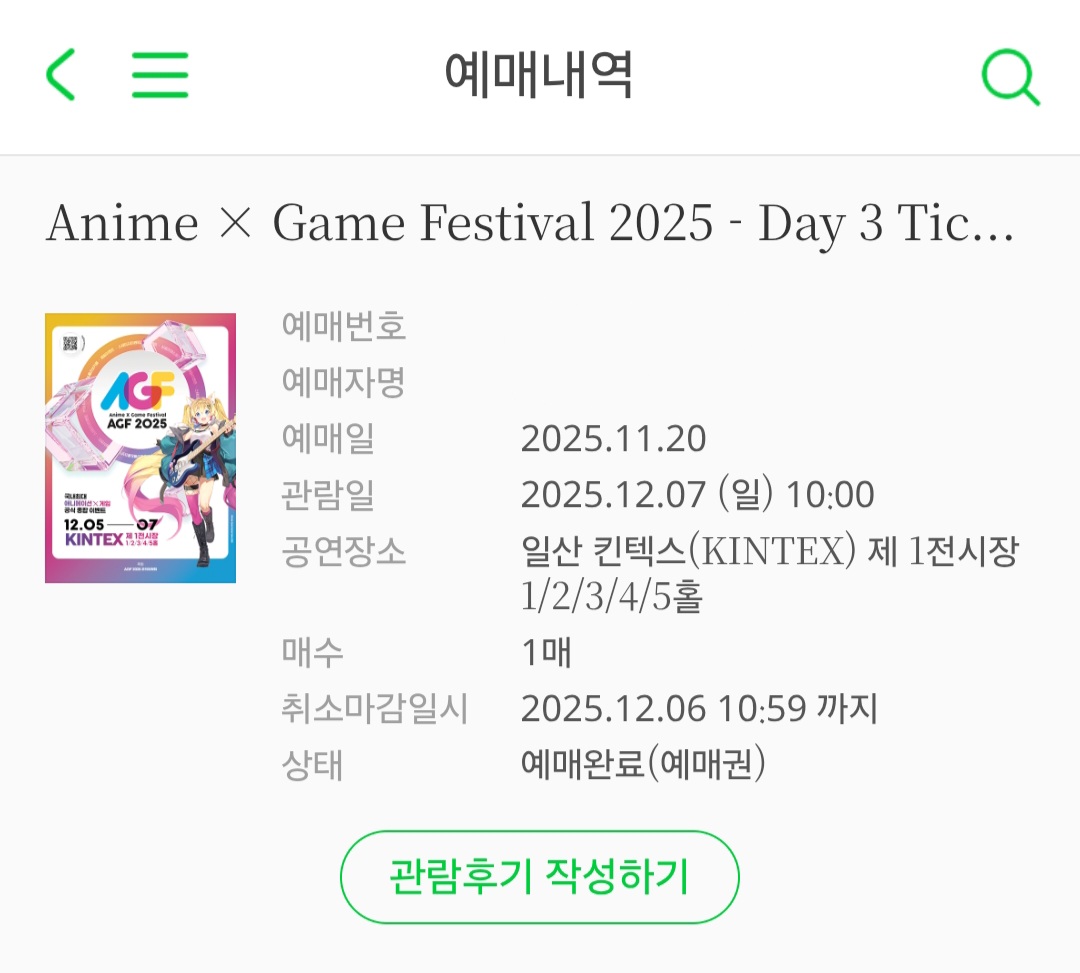This screenshot has width=1080, height=973.
Task: Go back with the green arrow
Action: (61, 75)
